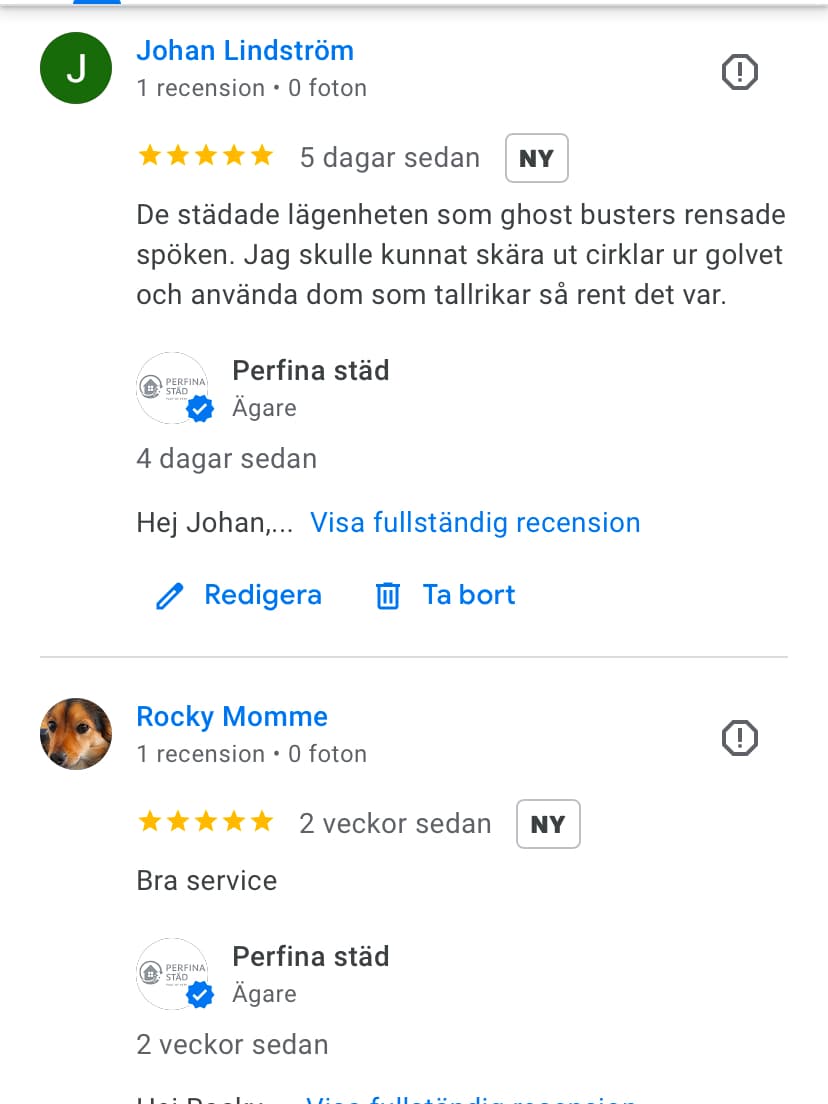828x1104 pixels.
Task: Tap Rocky Momme's dog profile picture
Action: pos(75,733)
